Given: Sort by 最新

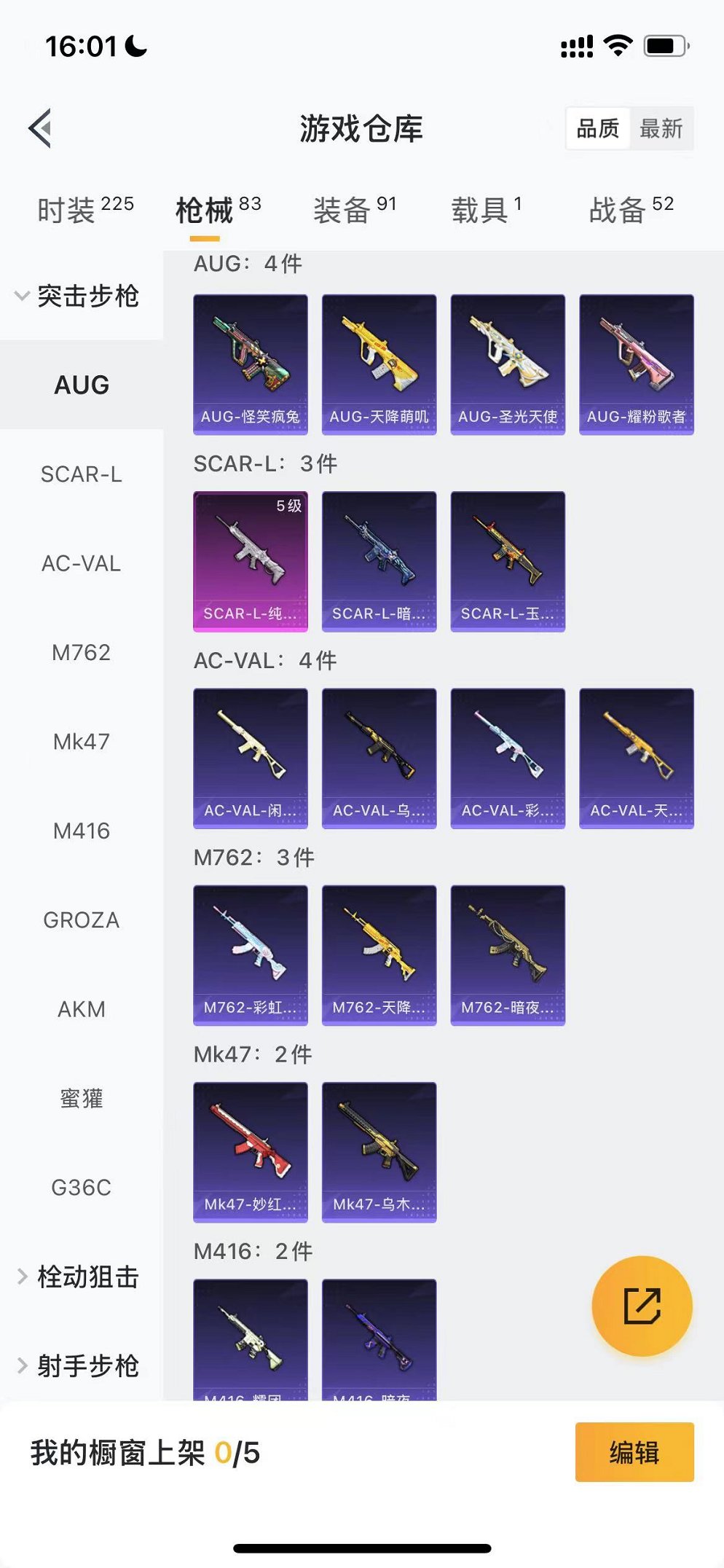Looking at the screenshot, I should point(661,129).
